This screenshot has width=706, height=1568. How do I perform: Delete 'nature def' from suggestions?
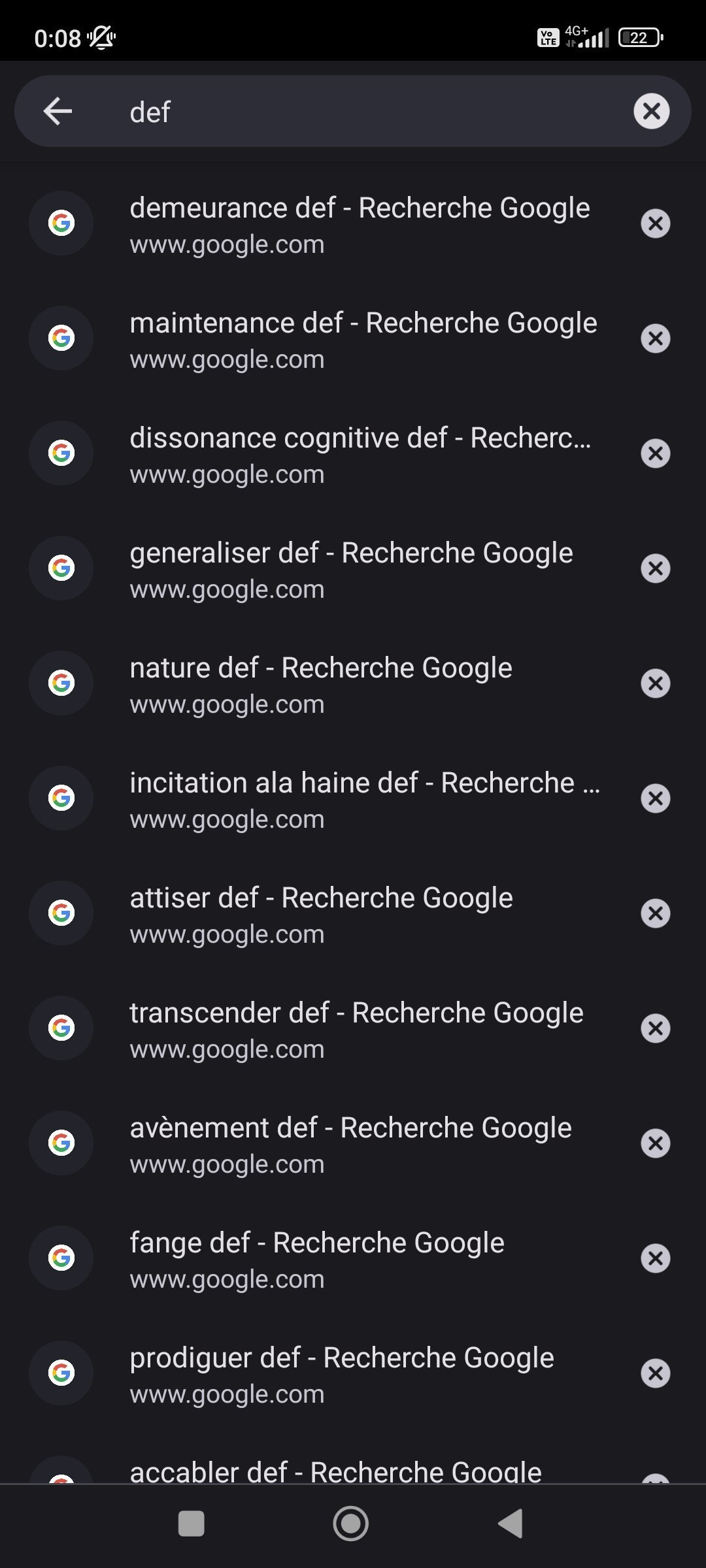[x=655, y=683]
